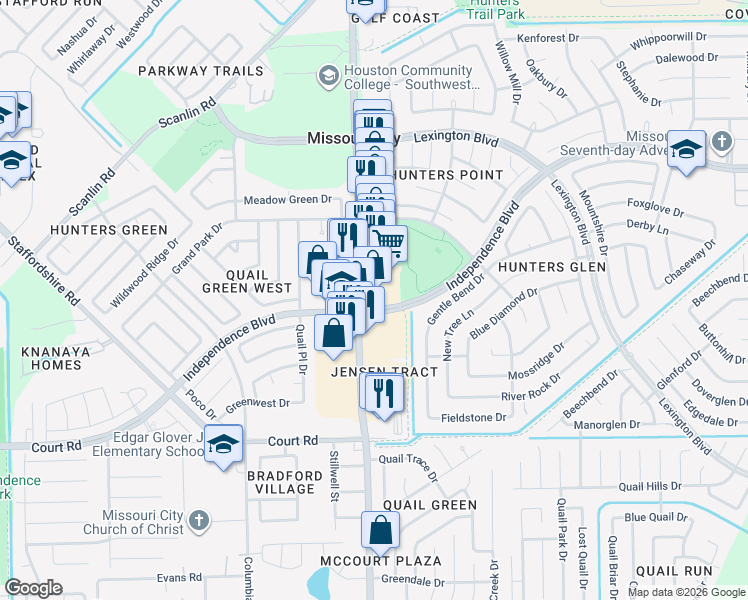Open the shopping bag marker at McCourt Plaza

[380, 530]
